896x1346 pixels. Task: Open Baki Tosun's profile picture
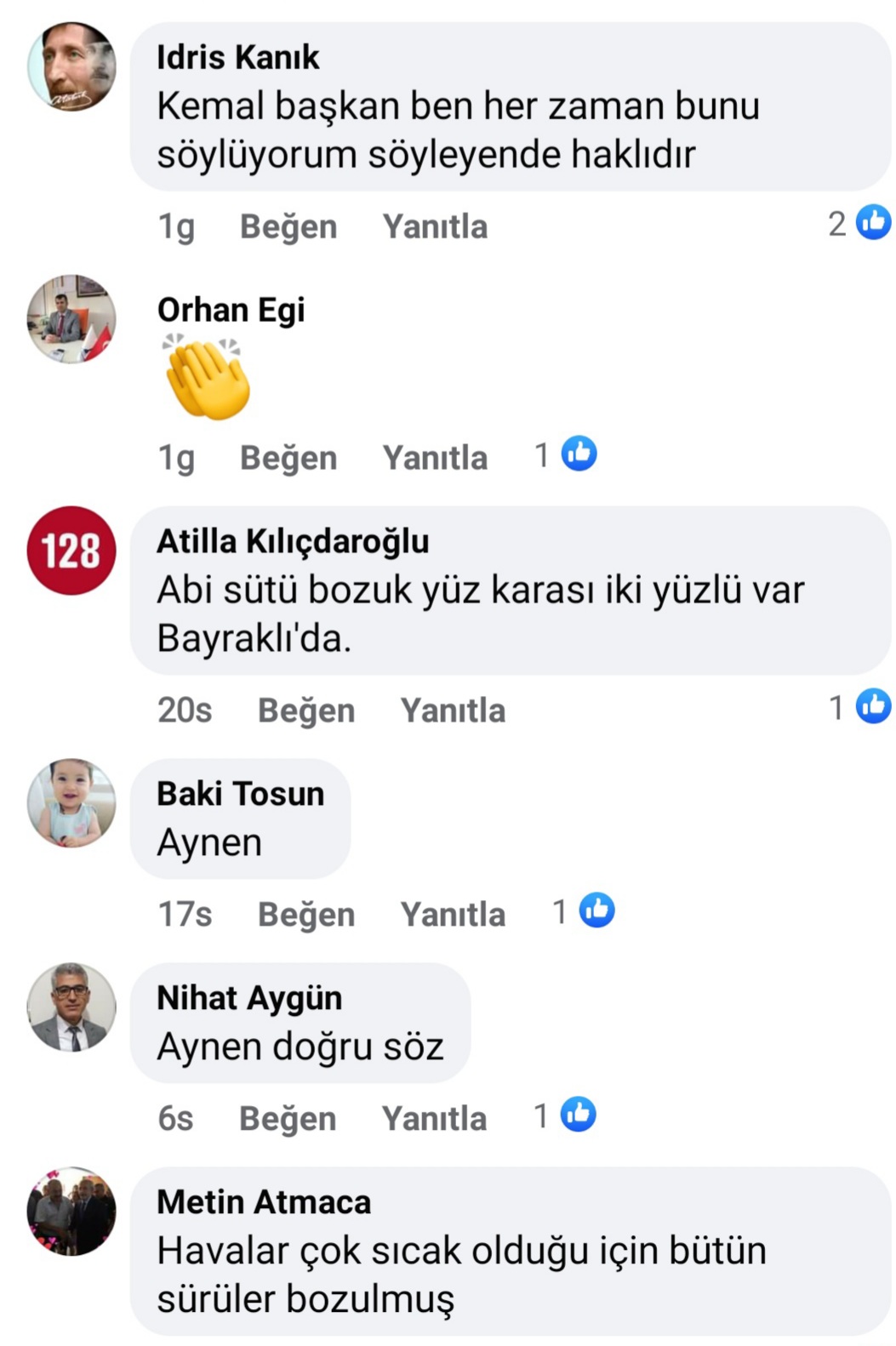point(71,803)
